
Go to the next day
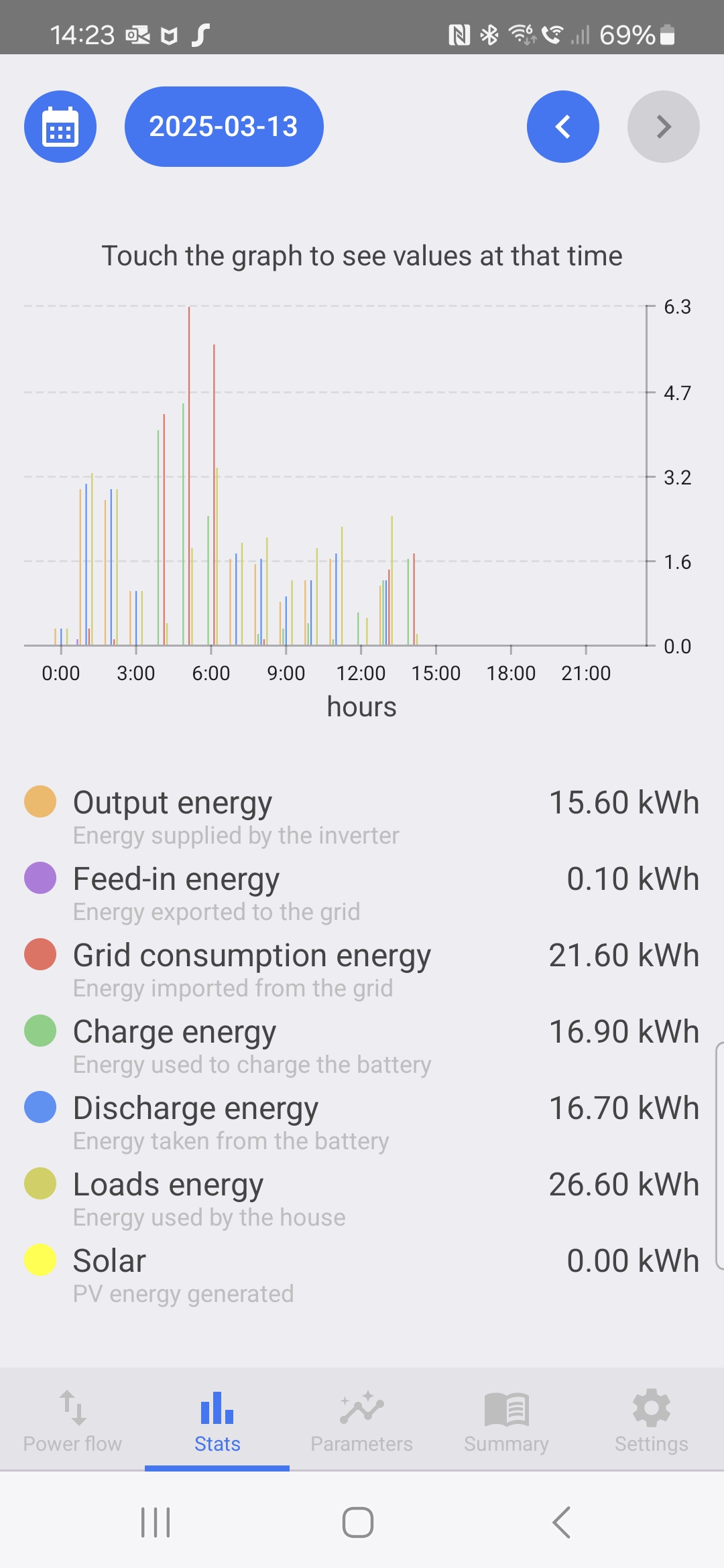coord(663,127)
